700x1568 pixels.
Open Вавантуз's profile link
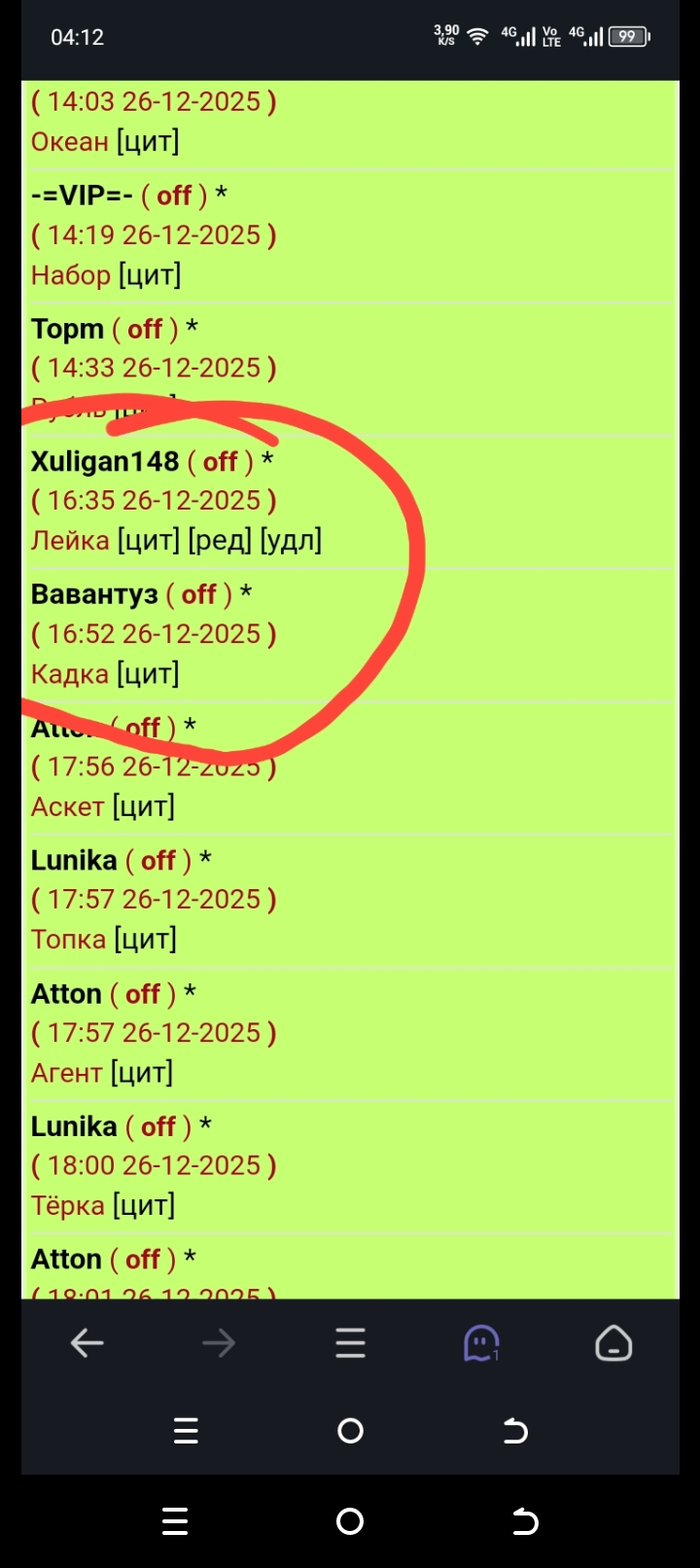point(94,594)
